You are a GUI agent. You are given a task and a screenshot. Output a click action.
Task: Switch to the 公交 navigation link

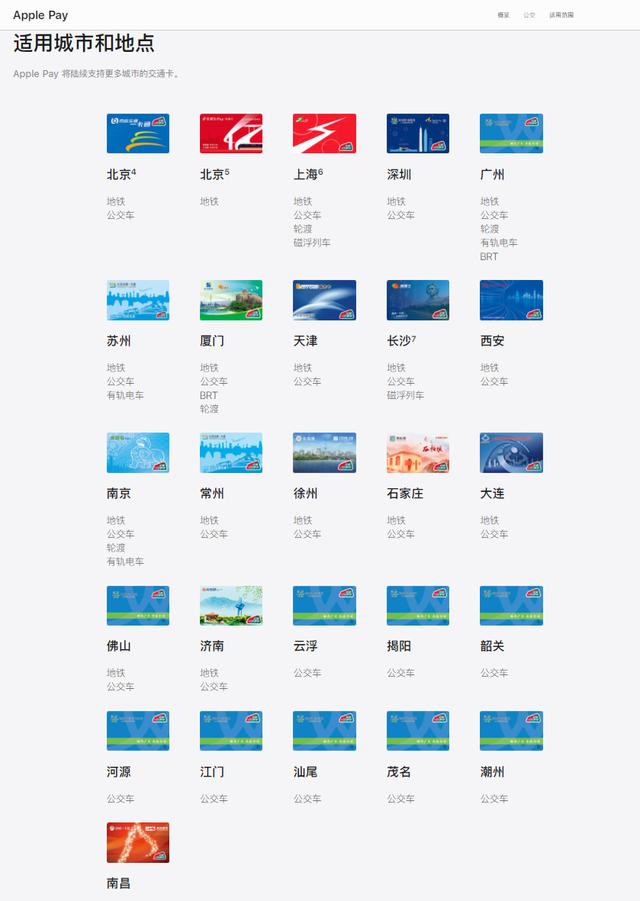[529, 15]
